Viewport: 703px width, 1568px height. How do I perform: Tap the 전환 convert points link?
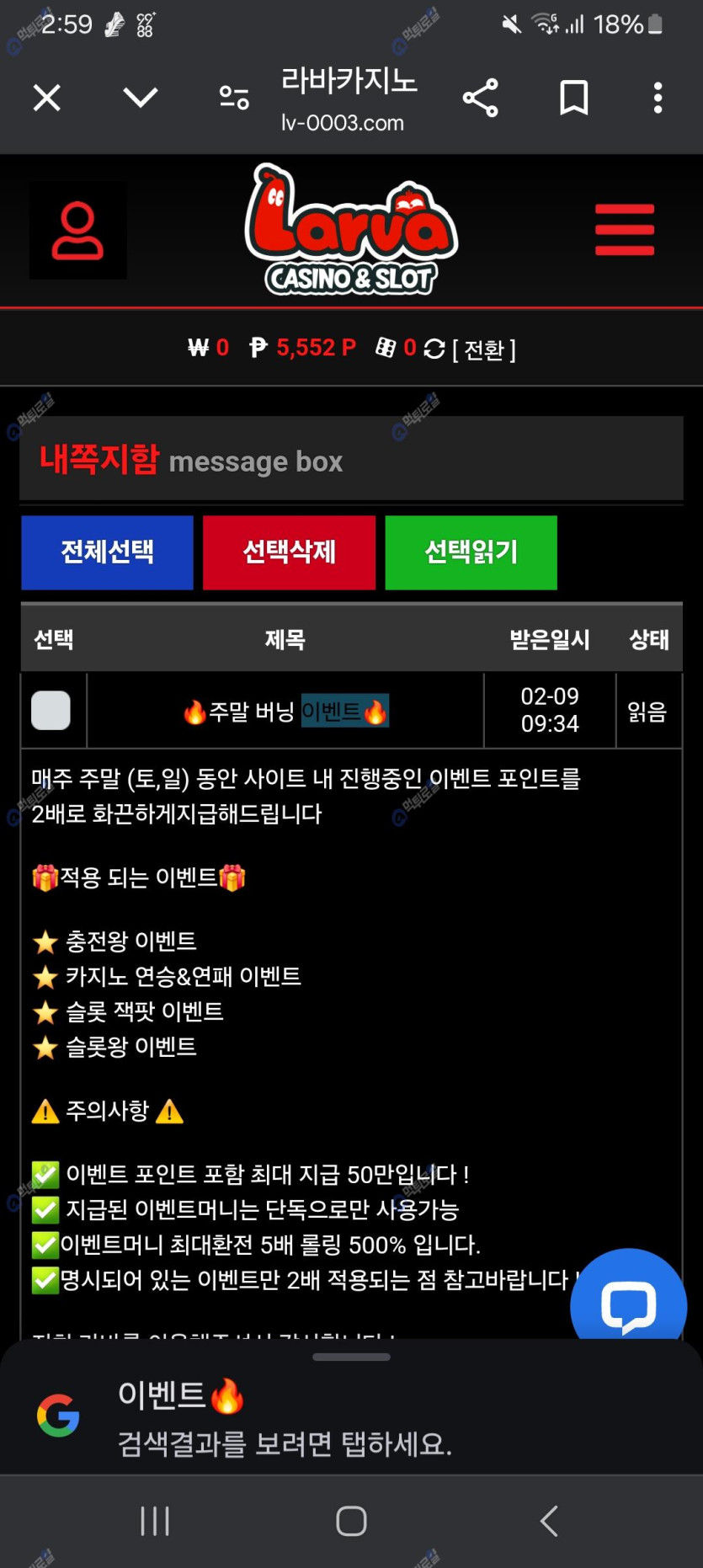(483, 349)
